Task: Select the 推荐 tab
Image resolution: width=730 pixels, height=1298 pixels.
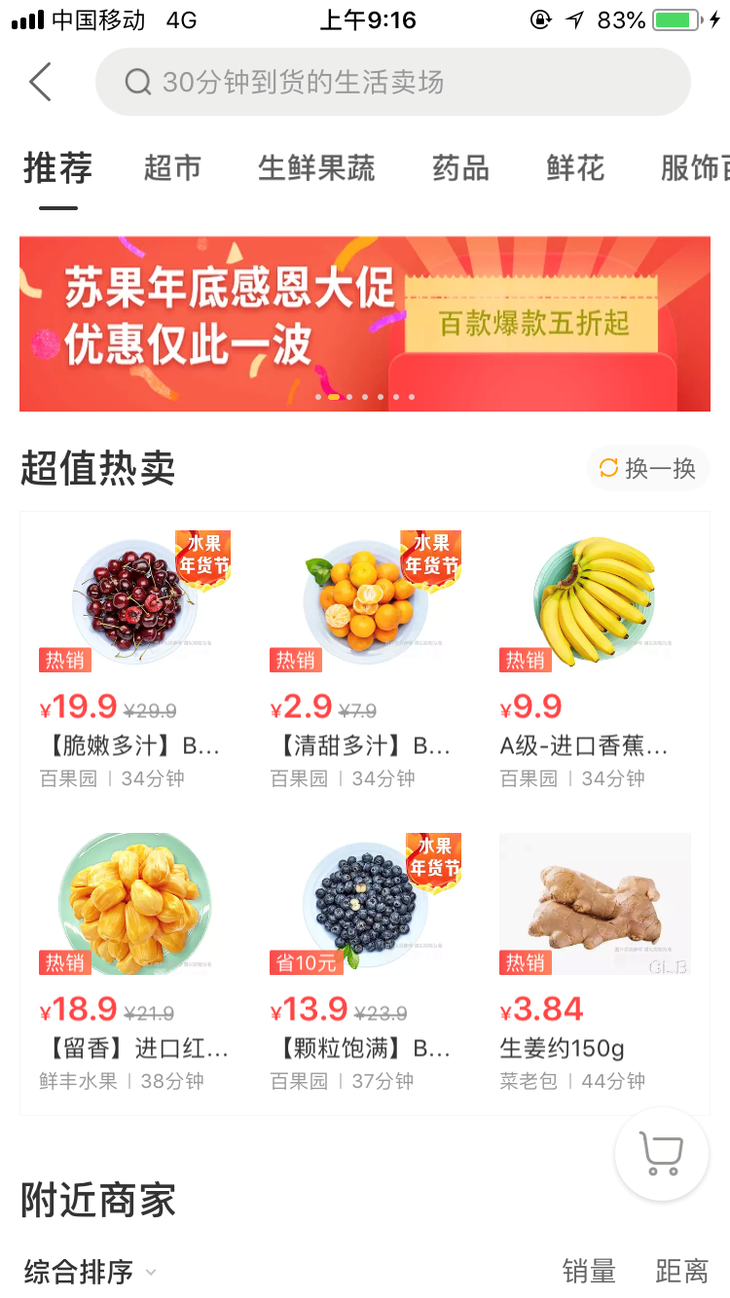Action: click(58, 168)
